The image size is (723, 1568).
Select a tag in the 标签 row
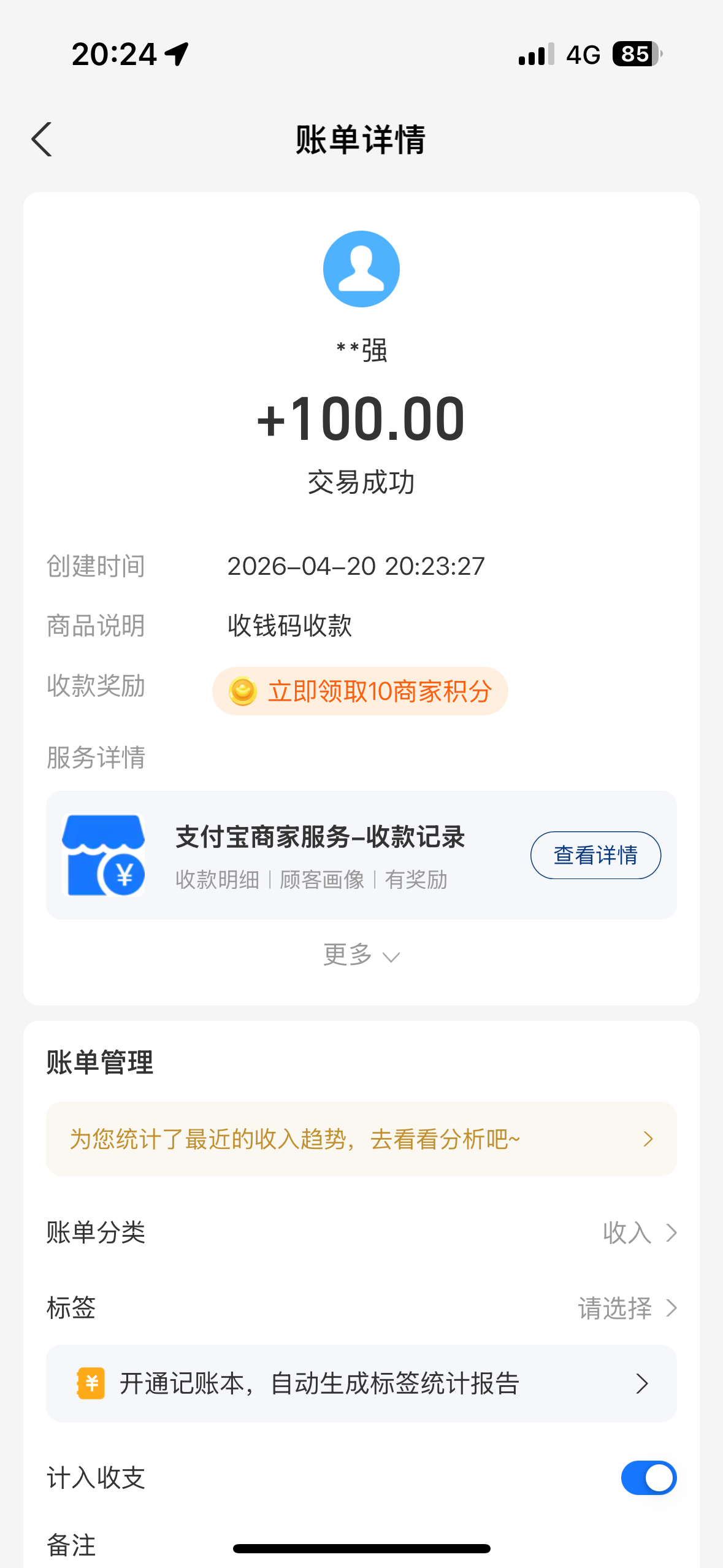click(x=627, y=1308)
